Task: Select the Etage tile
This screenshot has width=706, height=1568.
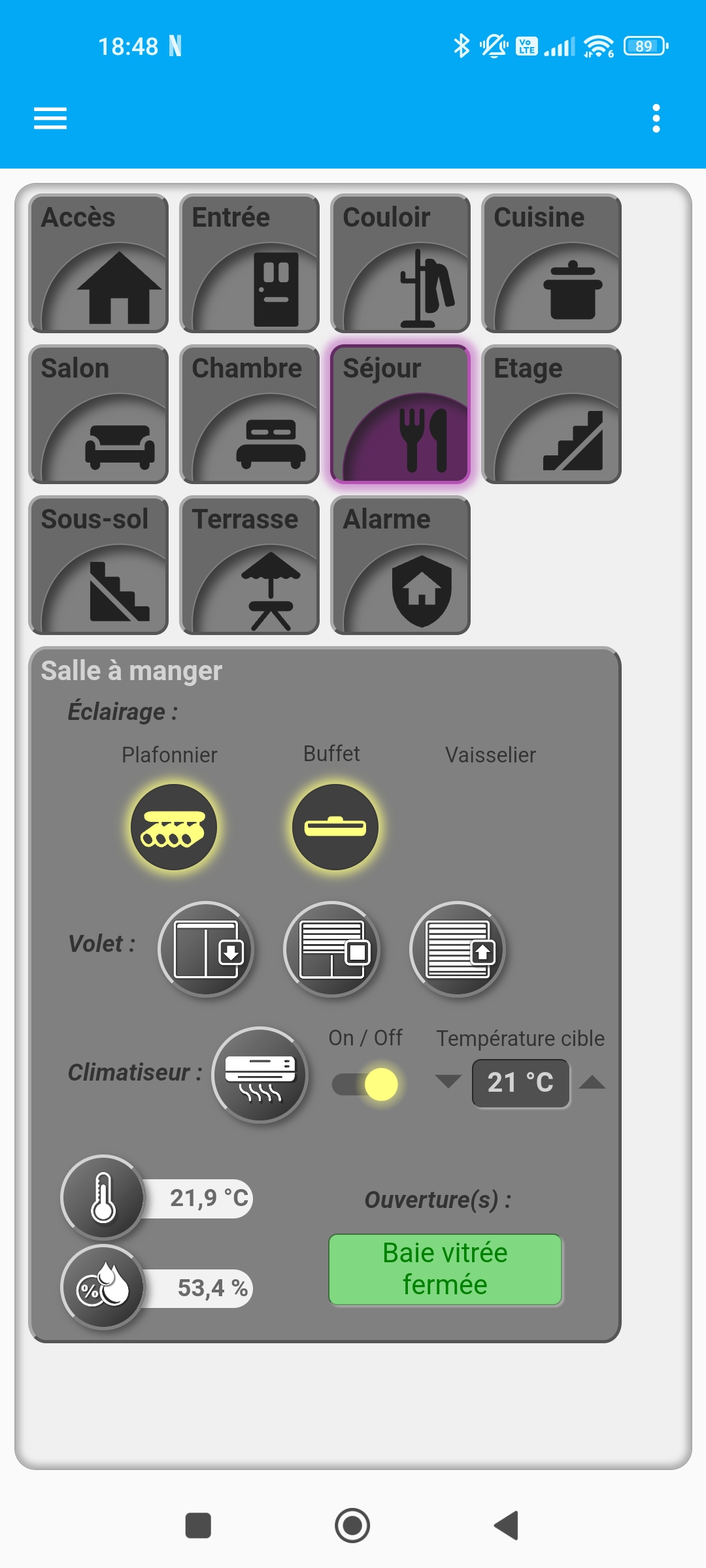Action: [x=552, y=414]
